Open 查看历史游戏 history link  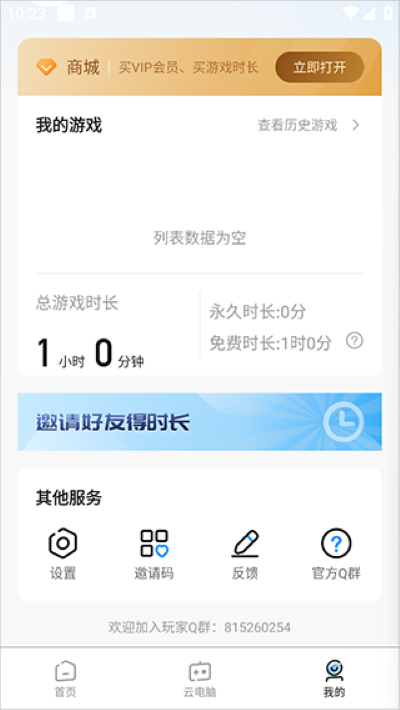point(308,125)
